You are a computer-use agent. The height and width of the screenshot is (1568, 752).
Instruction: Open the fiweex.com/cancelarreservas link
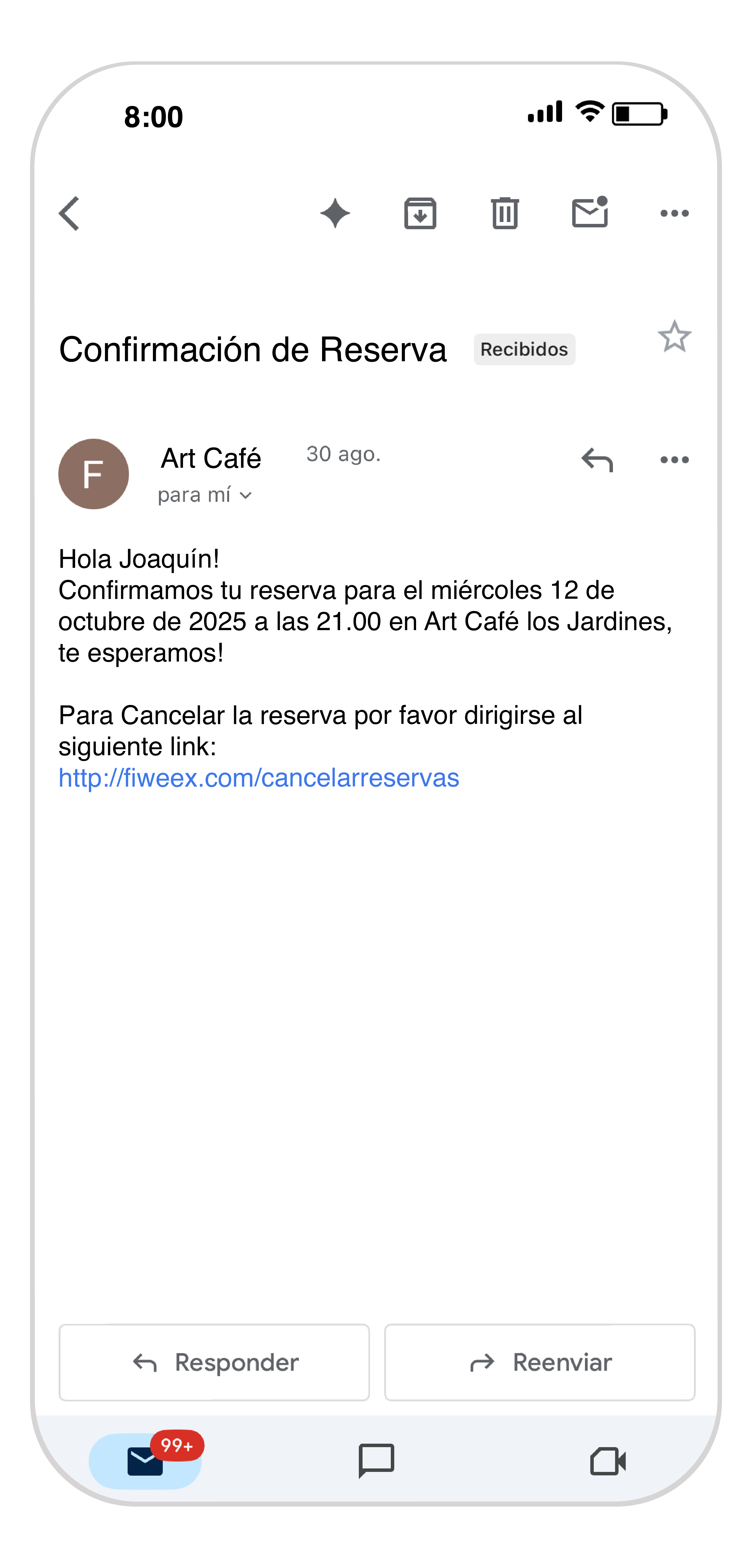click(259, 778)
